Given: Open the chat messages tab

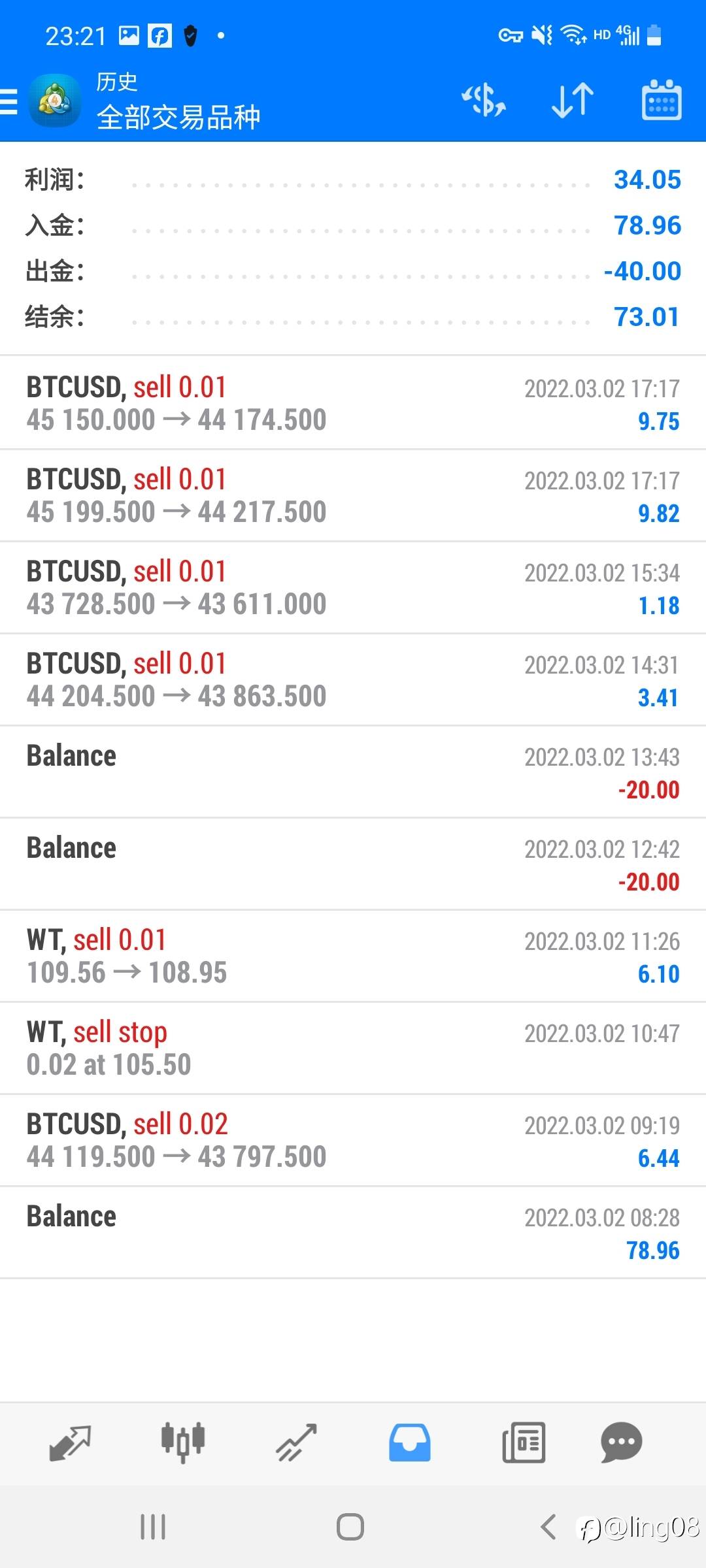Looking at the screenshot, I should click(621, 1442).
